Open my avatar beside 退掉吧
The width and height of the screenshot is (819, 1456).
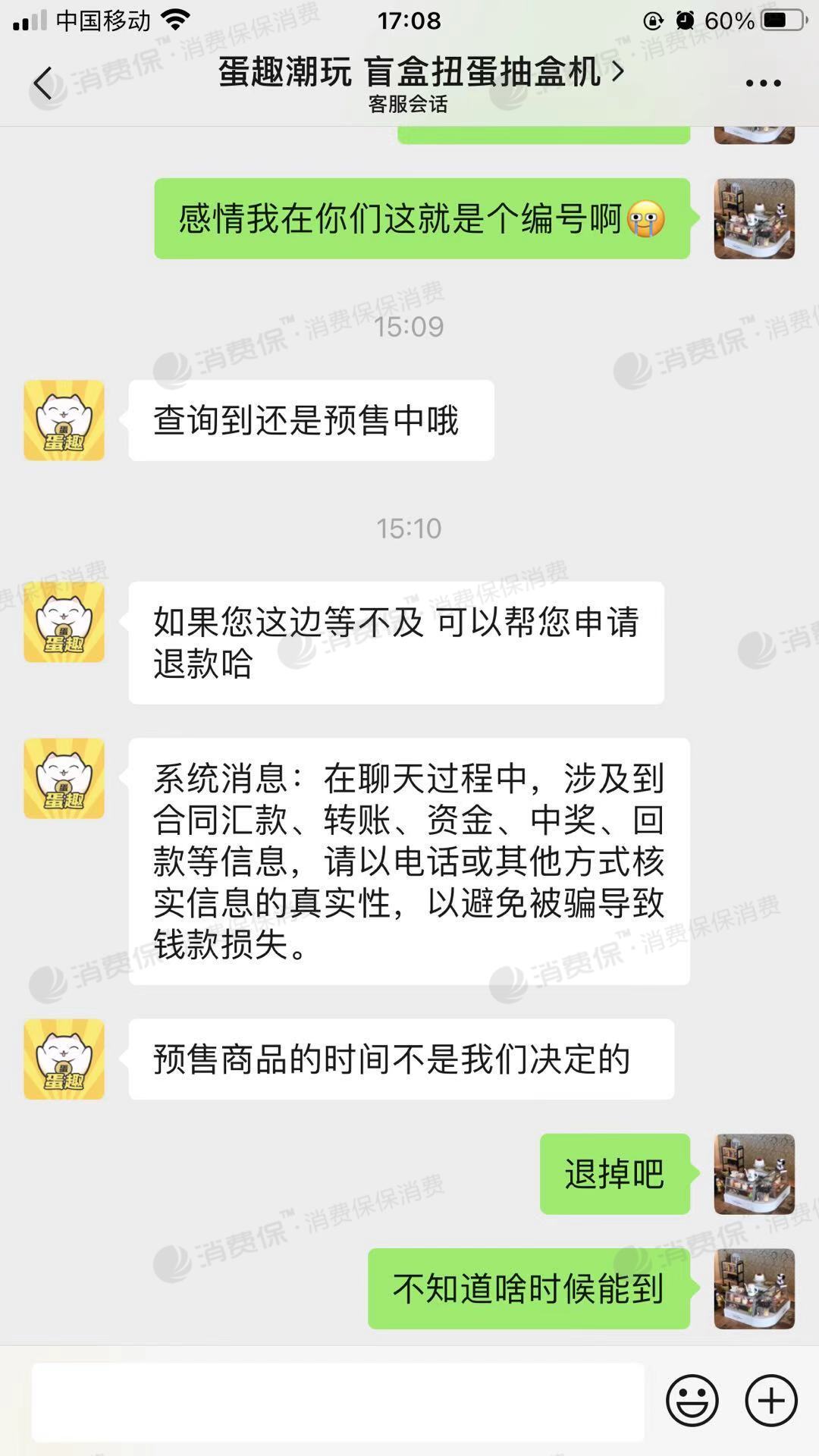[x=754, y=1174]
